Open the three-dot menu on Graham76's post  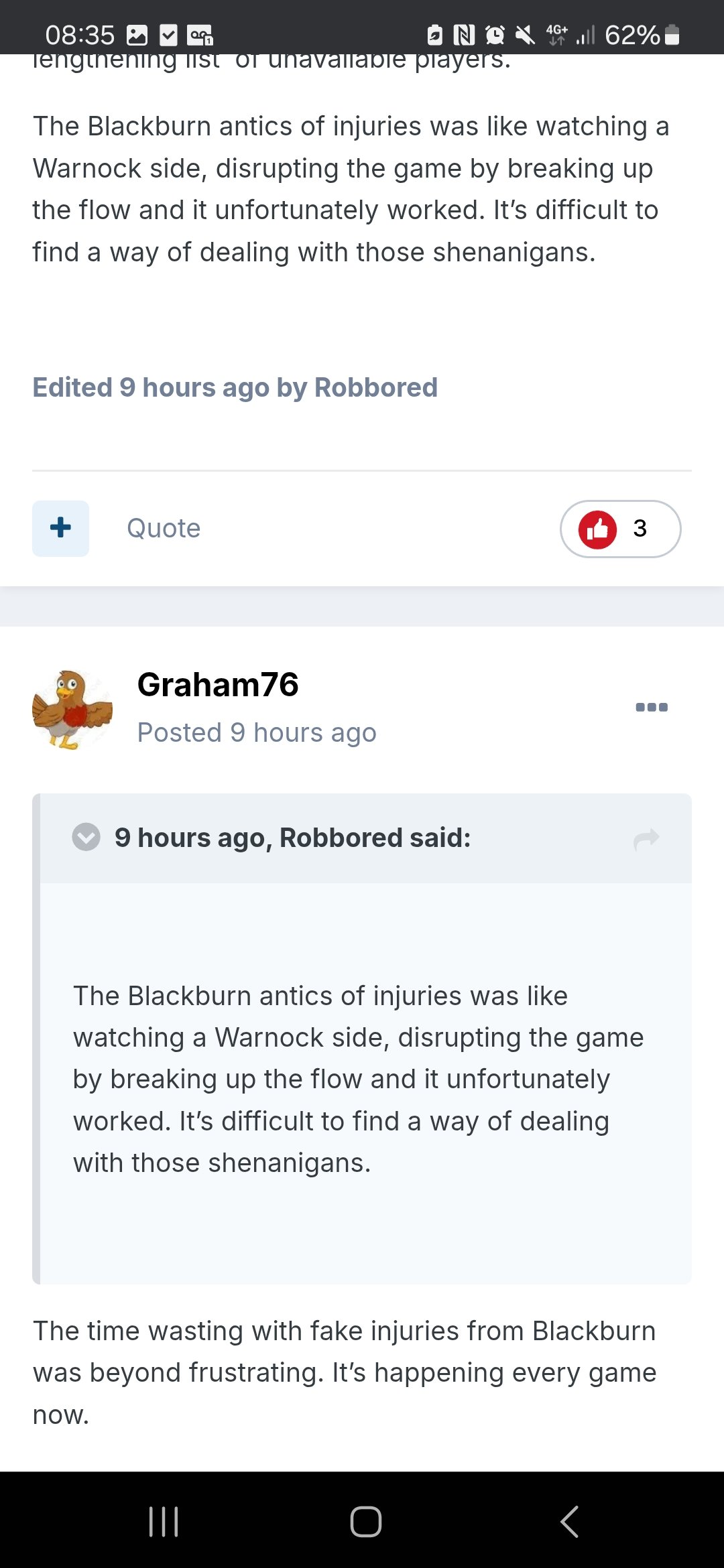pyautogui.click(x=651, y=708)
